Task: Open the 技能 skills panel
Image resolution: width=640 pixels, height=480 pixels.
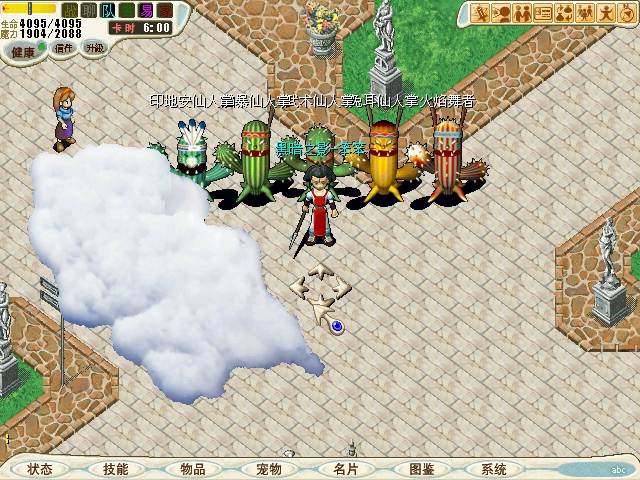Action: [115, 469]
